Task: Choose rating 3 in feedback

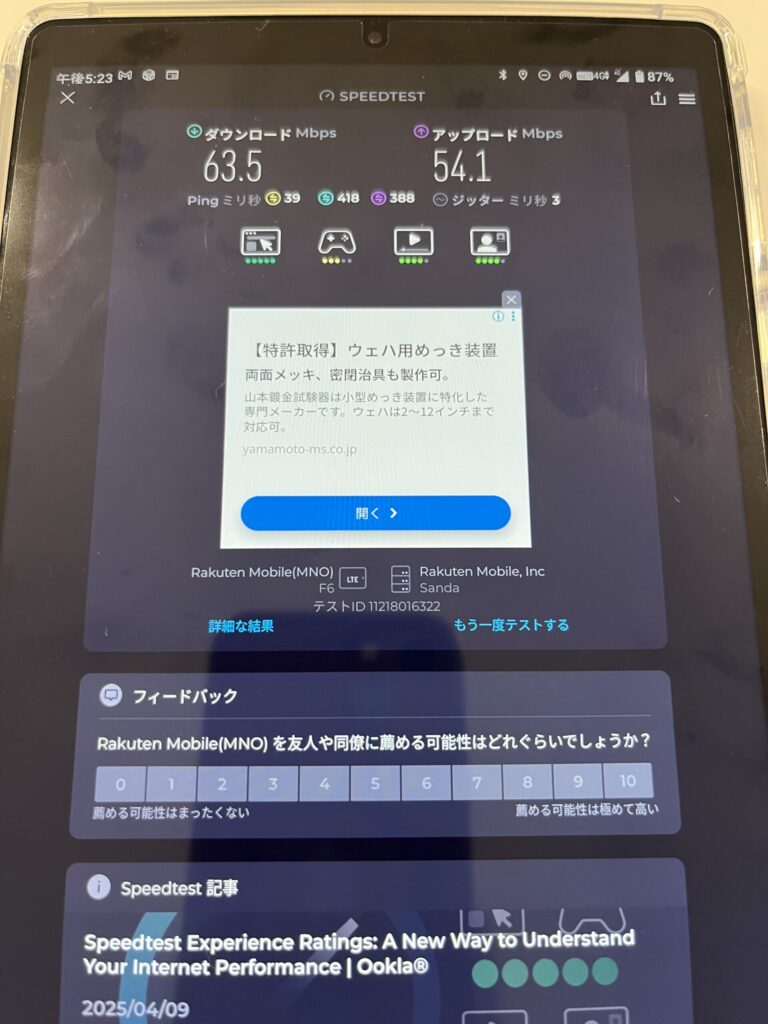Action: tap(274, 784)
